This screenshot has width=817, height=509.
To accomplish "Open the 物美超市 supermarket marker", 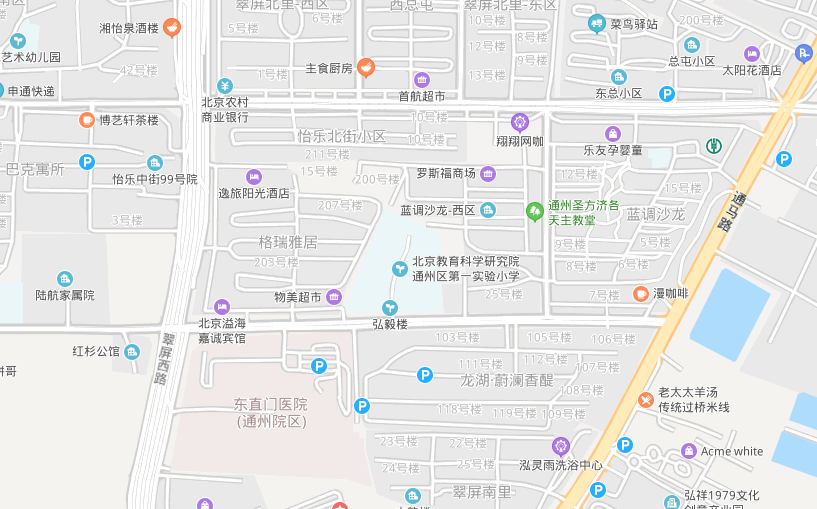I will pos(334,297).
